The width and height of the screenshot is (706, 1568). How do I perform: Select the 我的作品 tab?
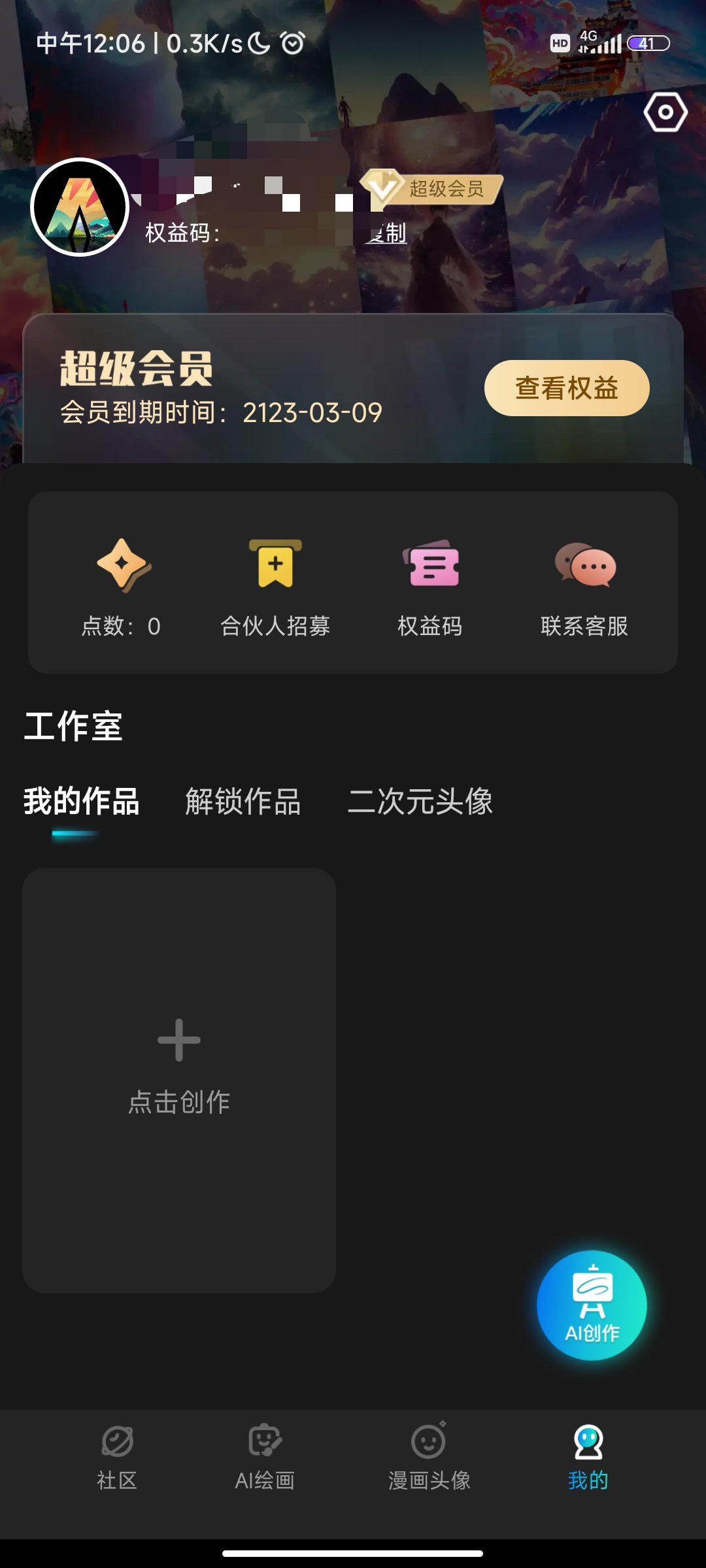tap(82, 803)
